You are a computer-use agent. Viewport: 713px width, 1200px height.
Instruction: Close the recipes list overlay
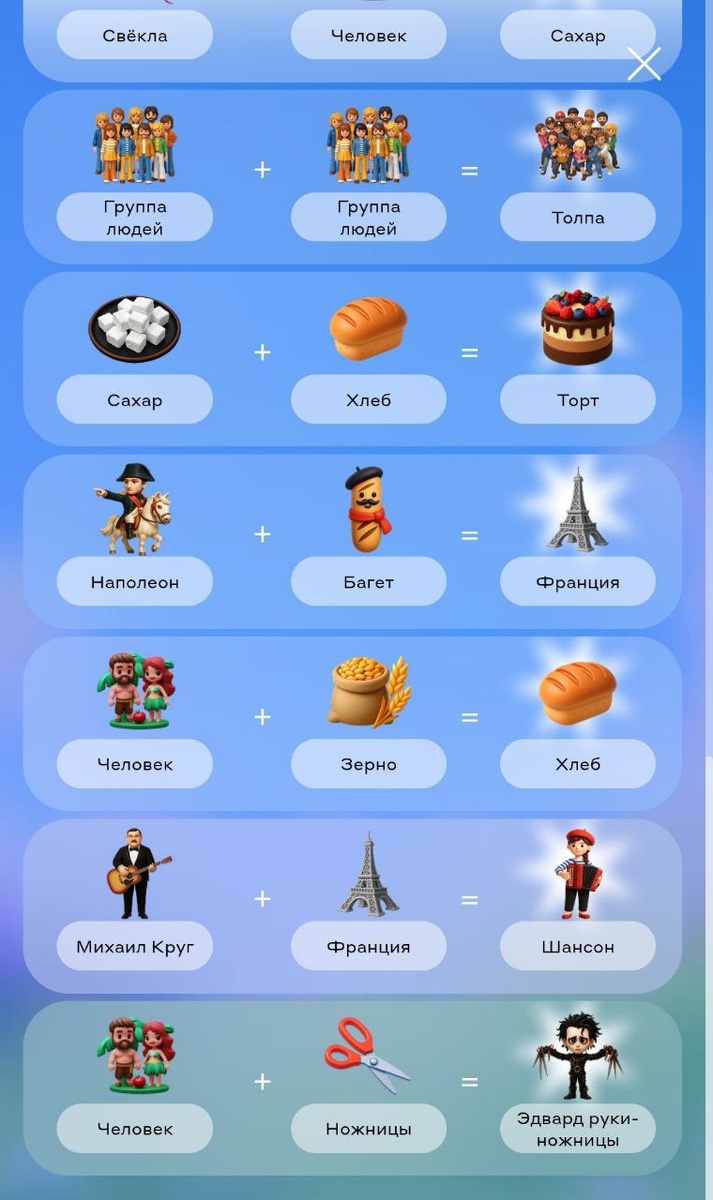click(644, 64)
